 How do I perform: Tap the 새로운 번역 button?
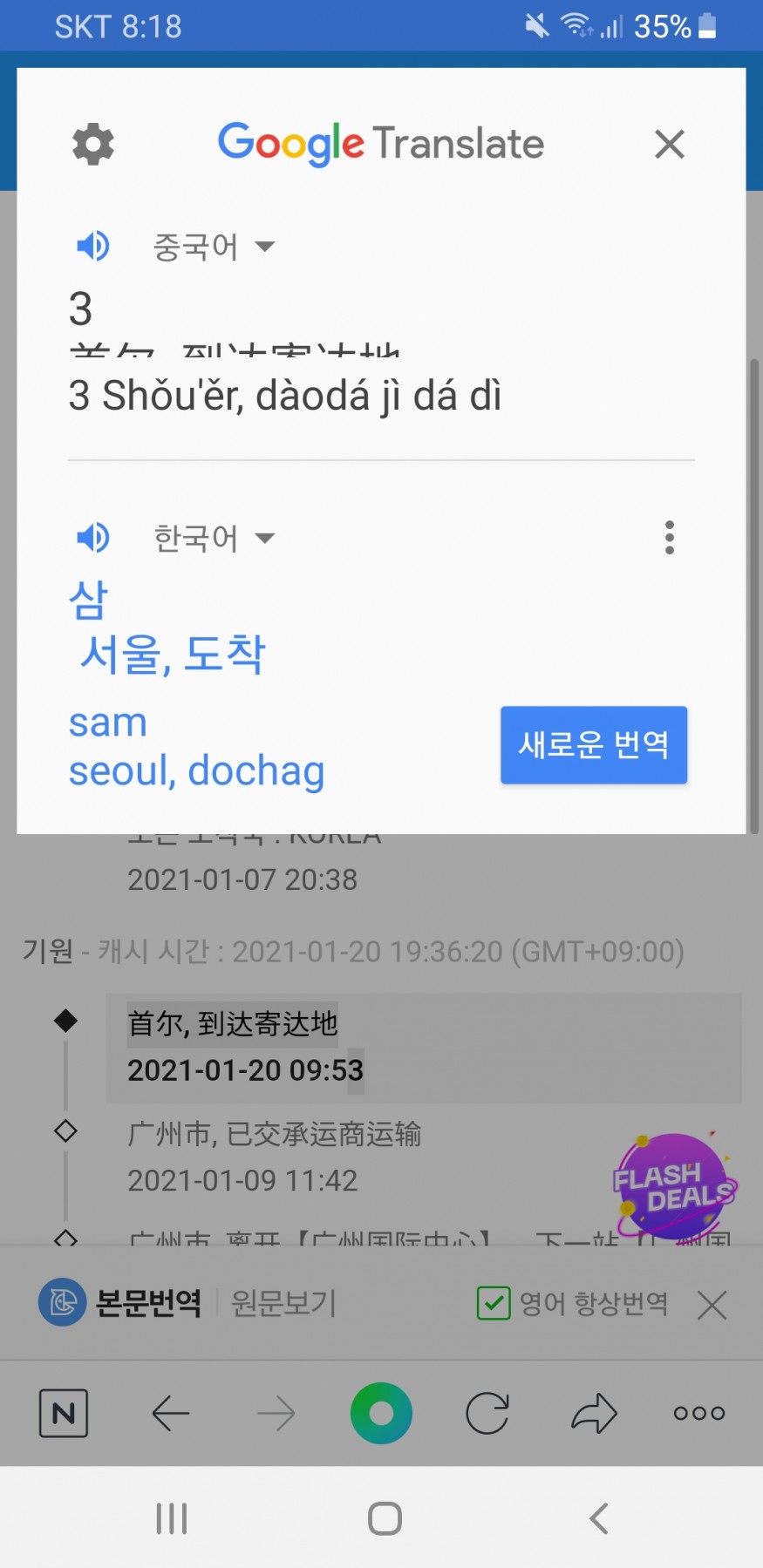point(593,744)
